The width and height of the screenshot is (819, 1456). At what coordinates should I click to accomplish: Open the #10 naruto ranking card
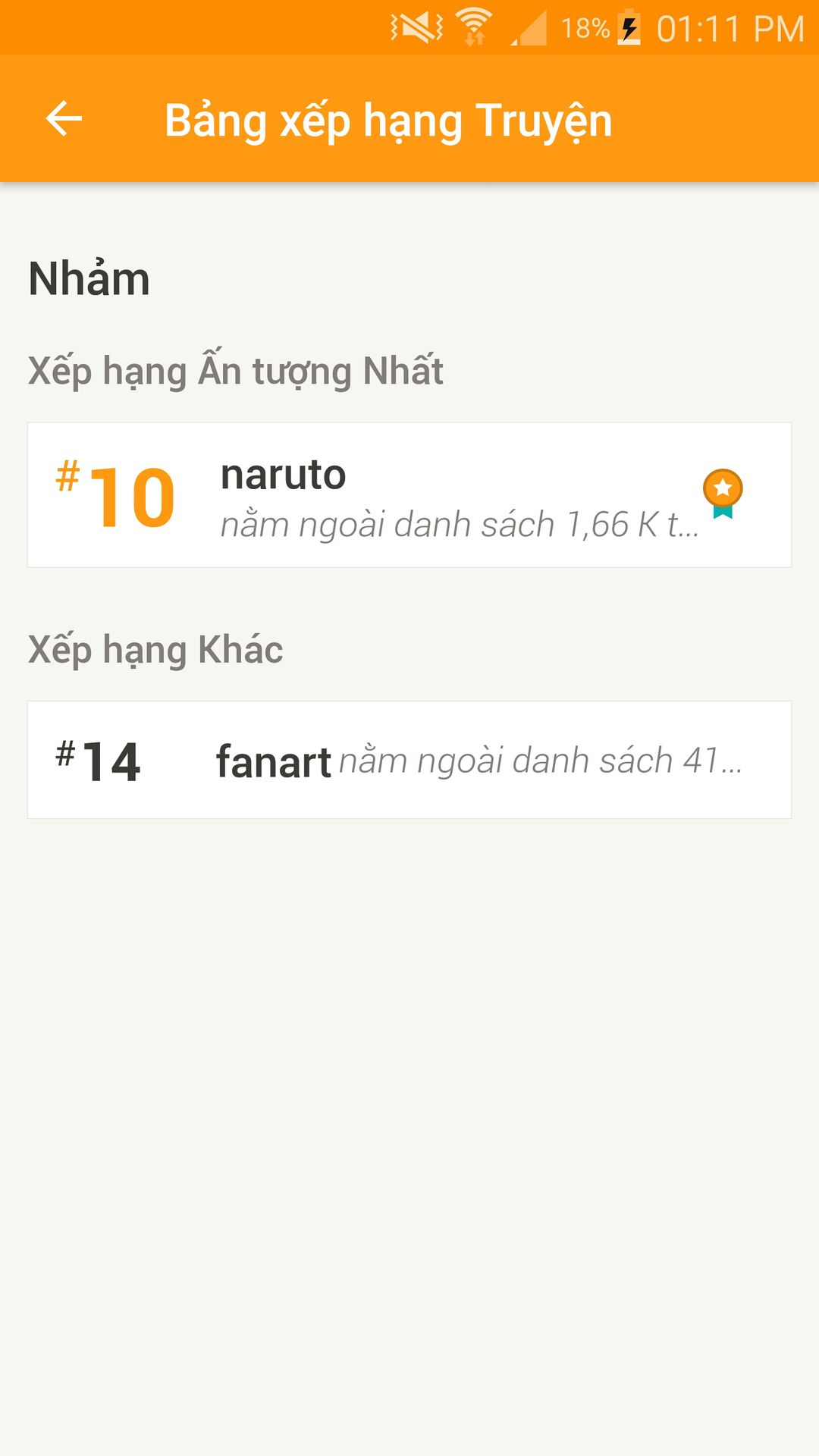409,494
